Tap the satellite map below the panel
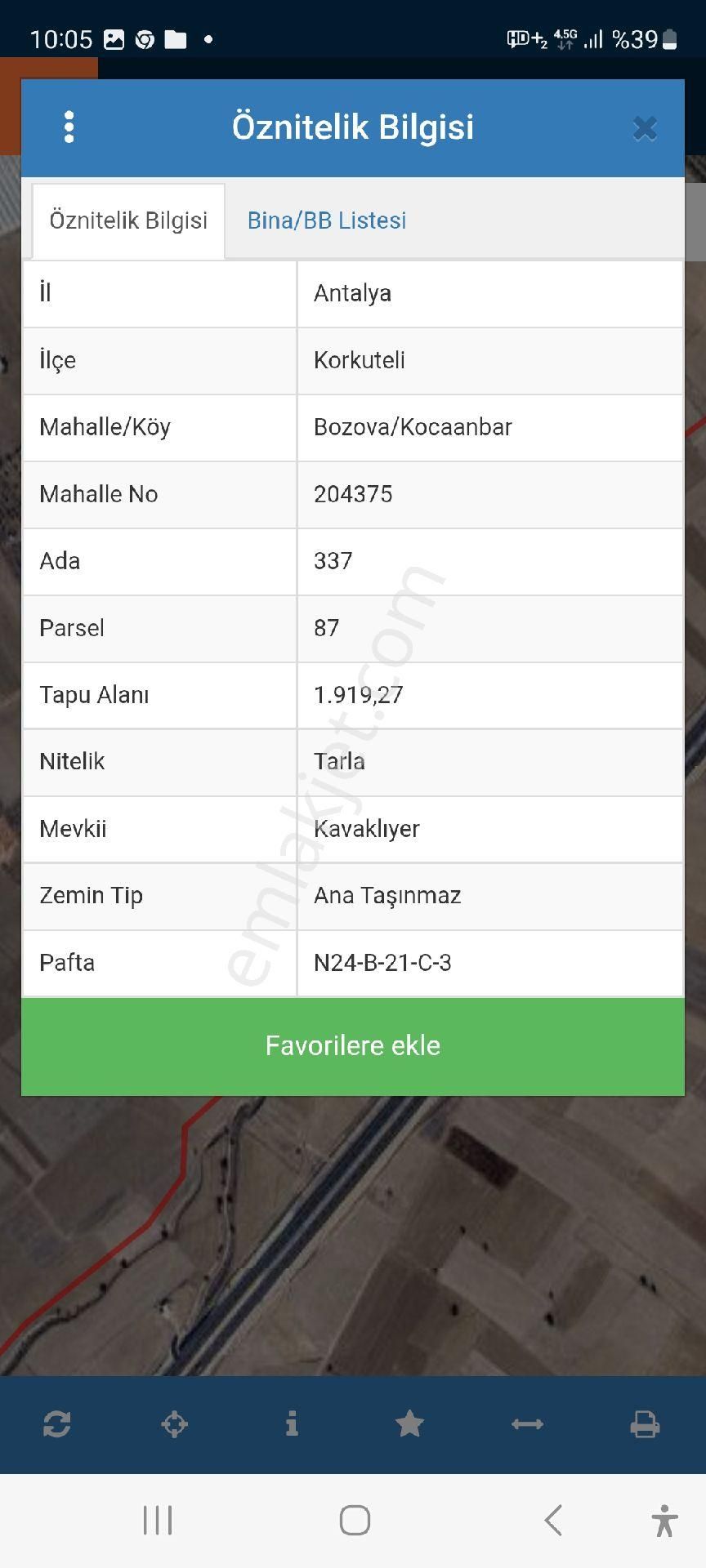The height and width of the screenshot is (1568, 706). click(x=353, y=1241)
